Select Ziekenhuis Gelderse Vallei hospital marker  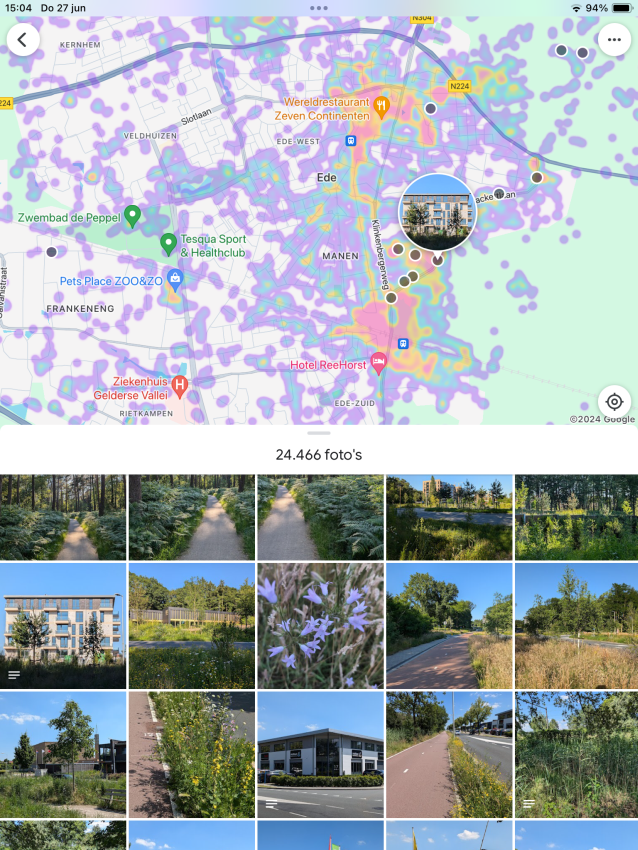179,387
